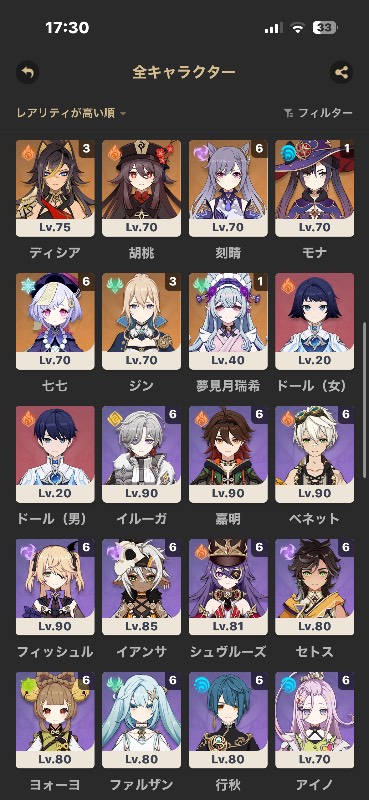Open the モナ character card

tap(314, 188)
